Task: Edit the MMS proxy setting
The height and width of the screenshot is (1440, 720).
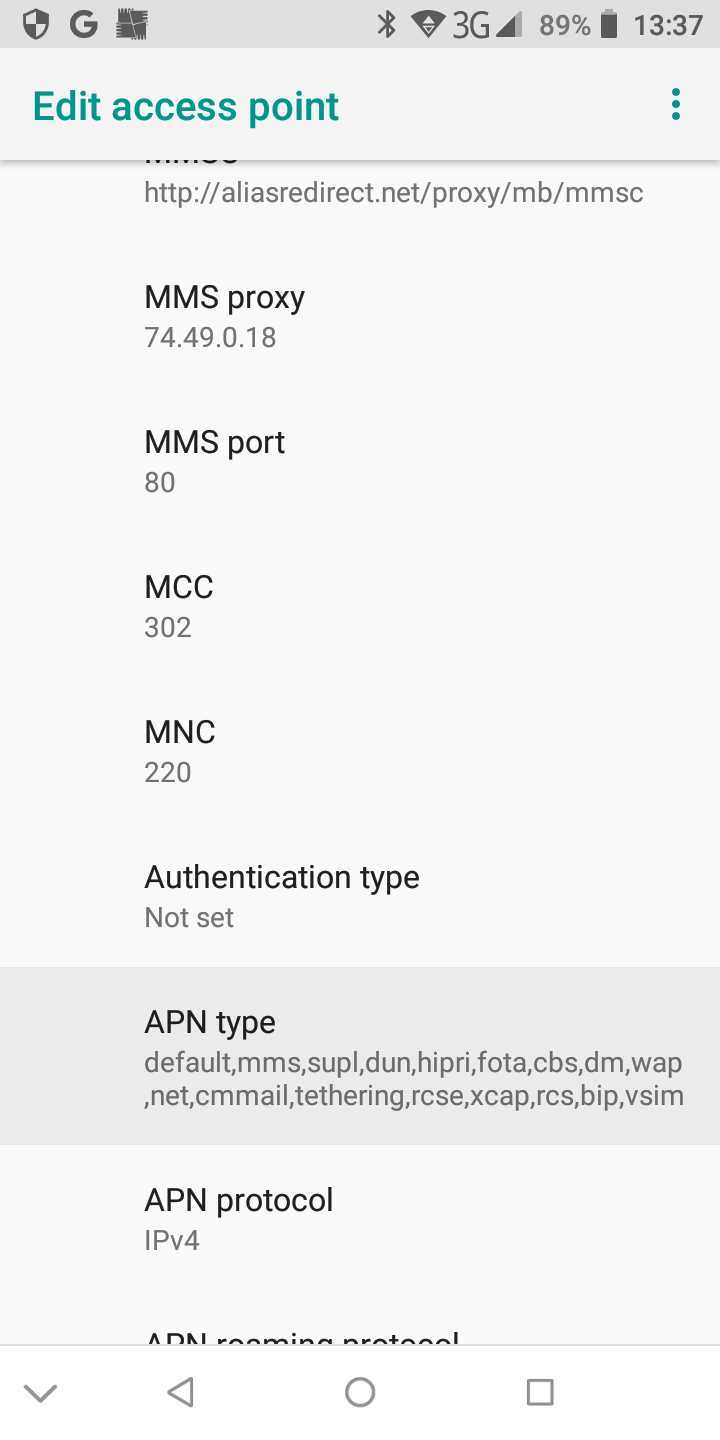Action: pos(360,316)
